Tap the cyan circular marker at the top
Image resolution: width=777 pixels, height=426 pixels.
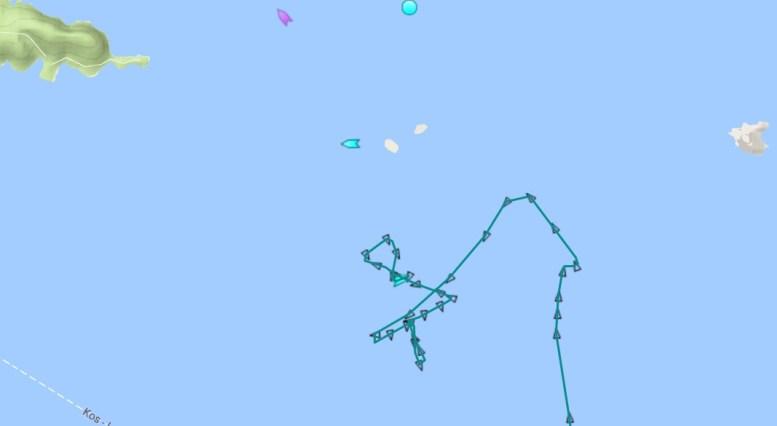[409, 8]
